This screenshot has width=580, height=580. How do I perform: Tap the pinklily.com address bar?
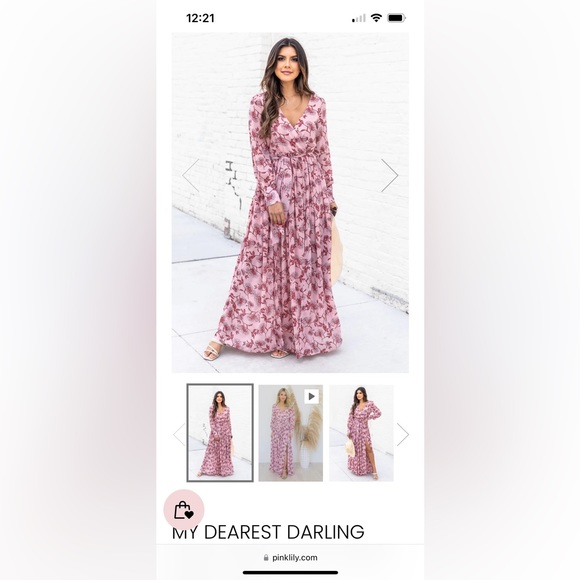coord(290,557)
